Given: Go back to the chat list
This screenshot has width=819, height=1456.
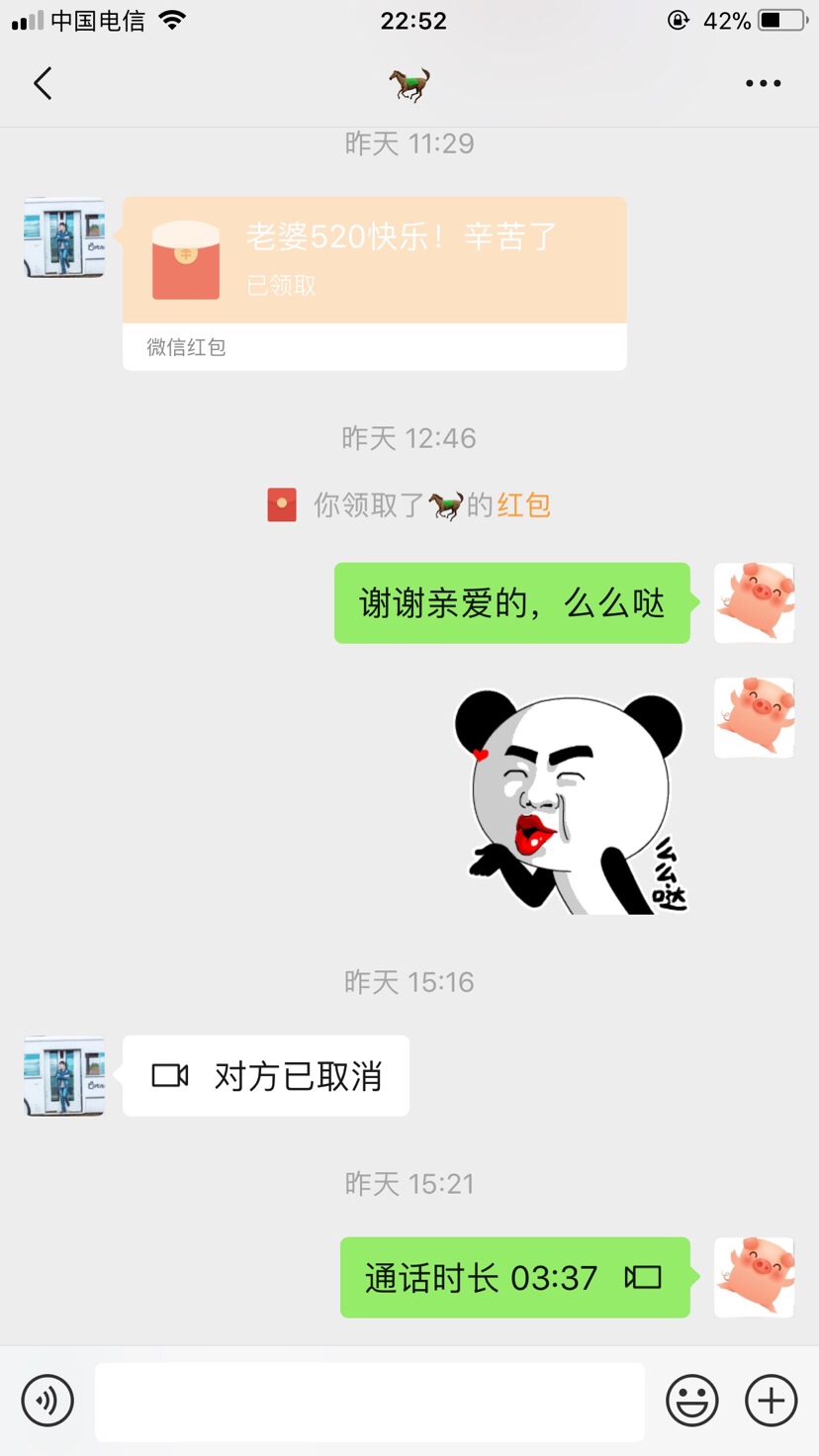Looking at the screenshot, I should point(43,83).
